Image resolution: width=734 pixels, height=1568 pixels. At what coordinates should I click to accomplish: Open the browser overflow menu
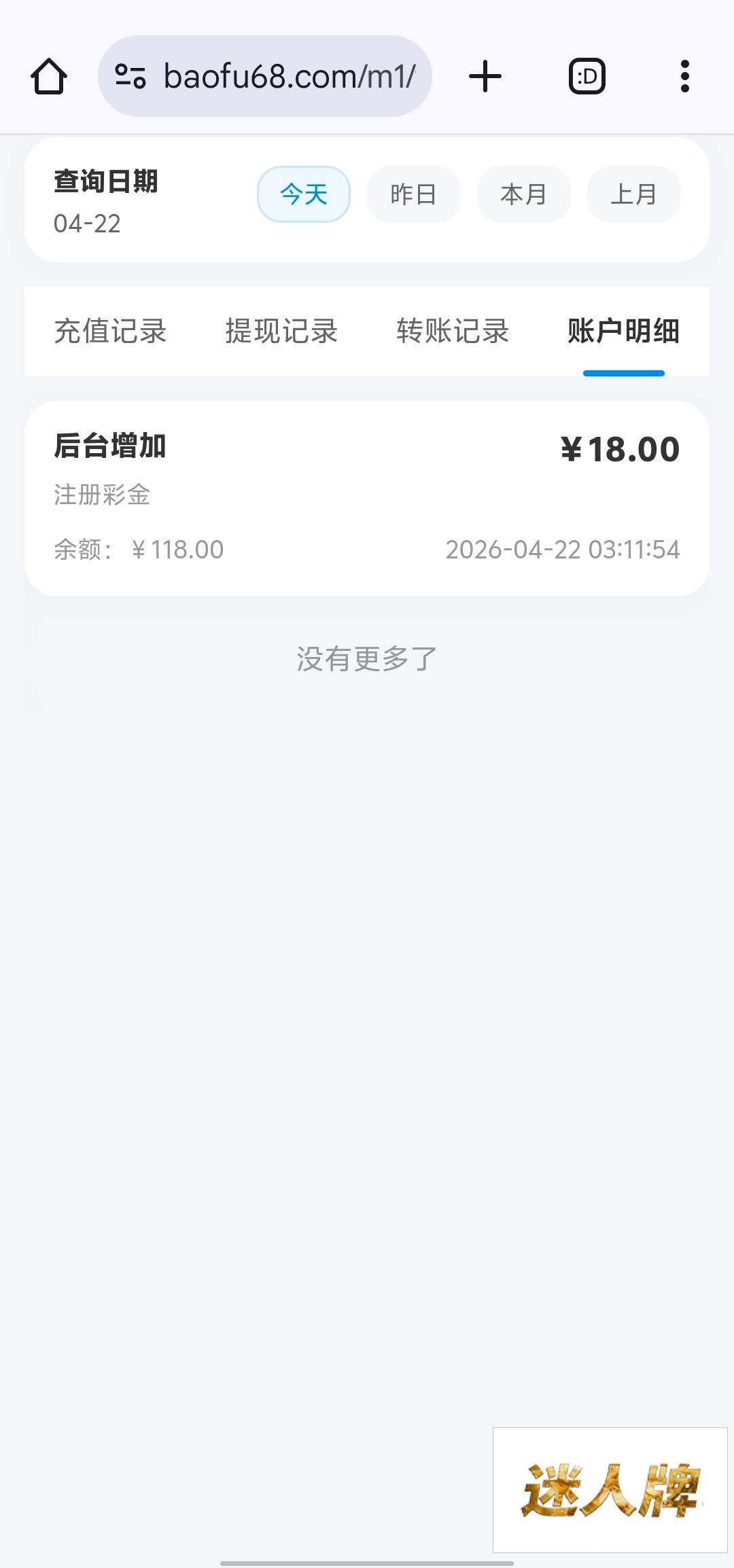click(x=685, y=76)
